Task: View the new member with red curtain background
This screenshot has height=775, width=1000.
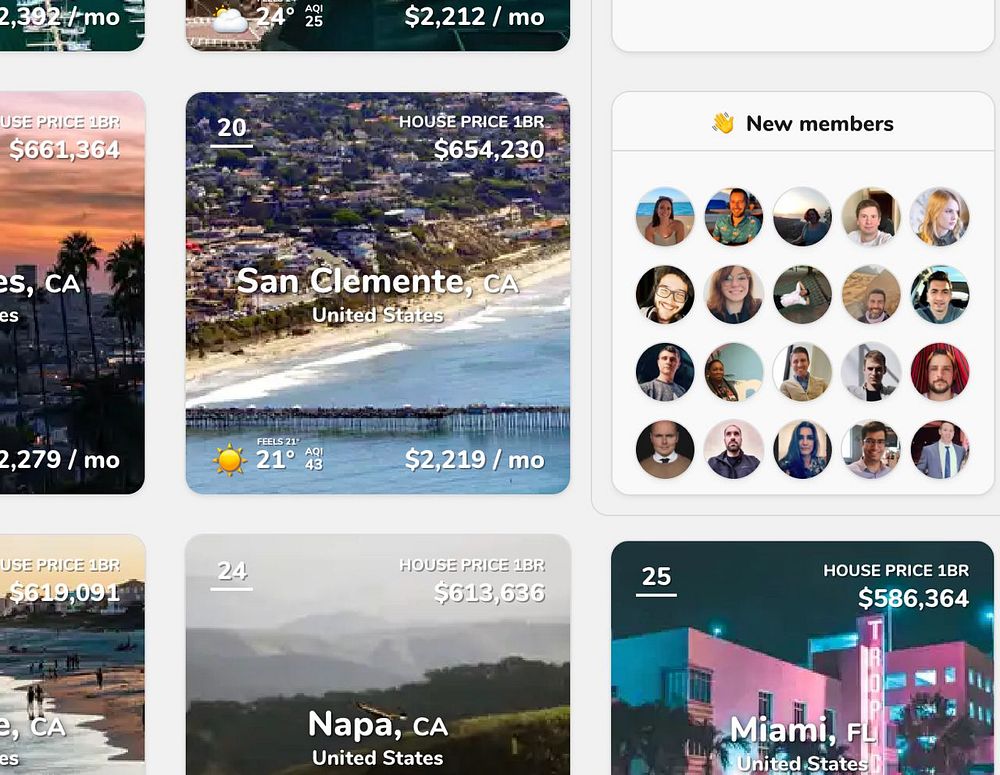Action: click(939, 372)
